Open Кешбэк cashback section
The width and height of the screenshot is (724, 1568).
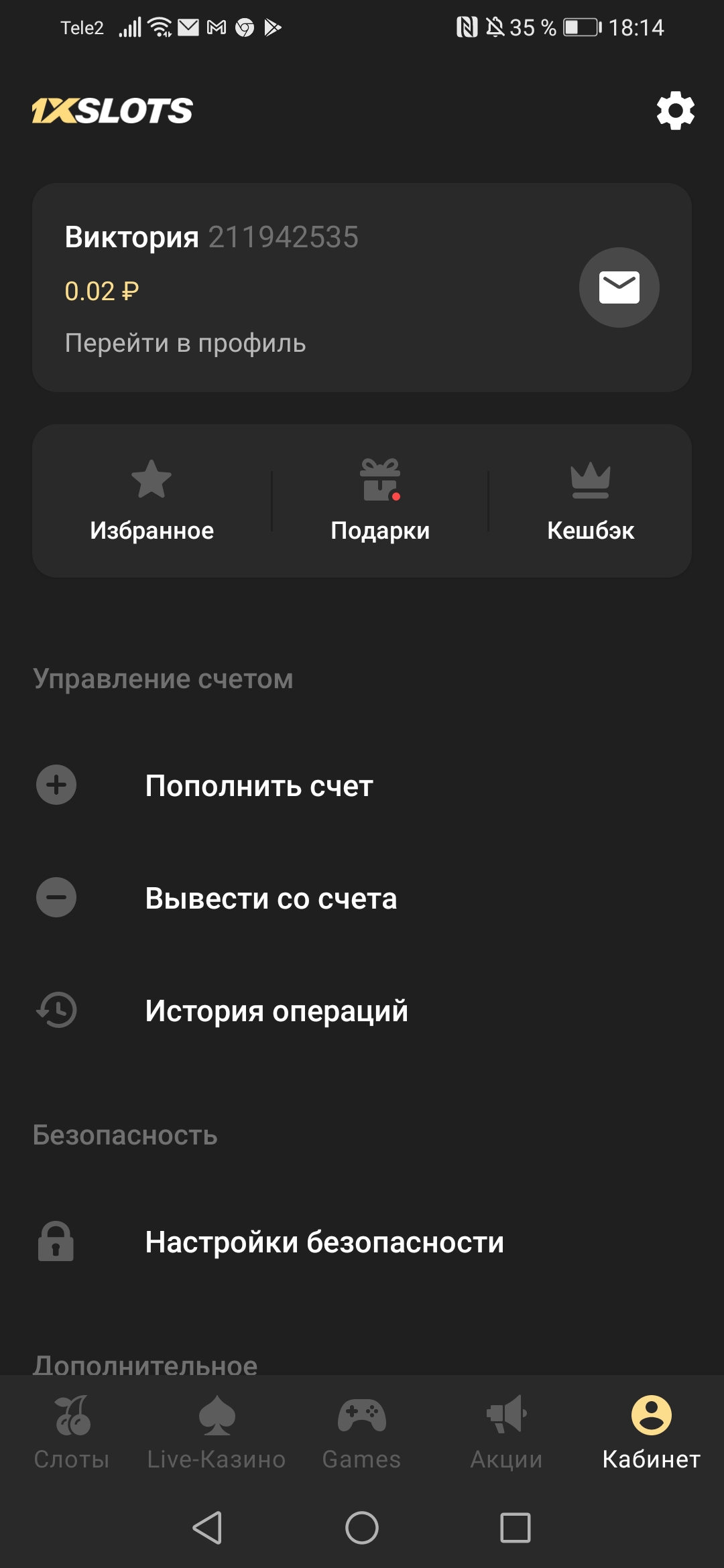point(590,501)
